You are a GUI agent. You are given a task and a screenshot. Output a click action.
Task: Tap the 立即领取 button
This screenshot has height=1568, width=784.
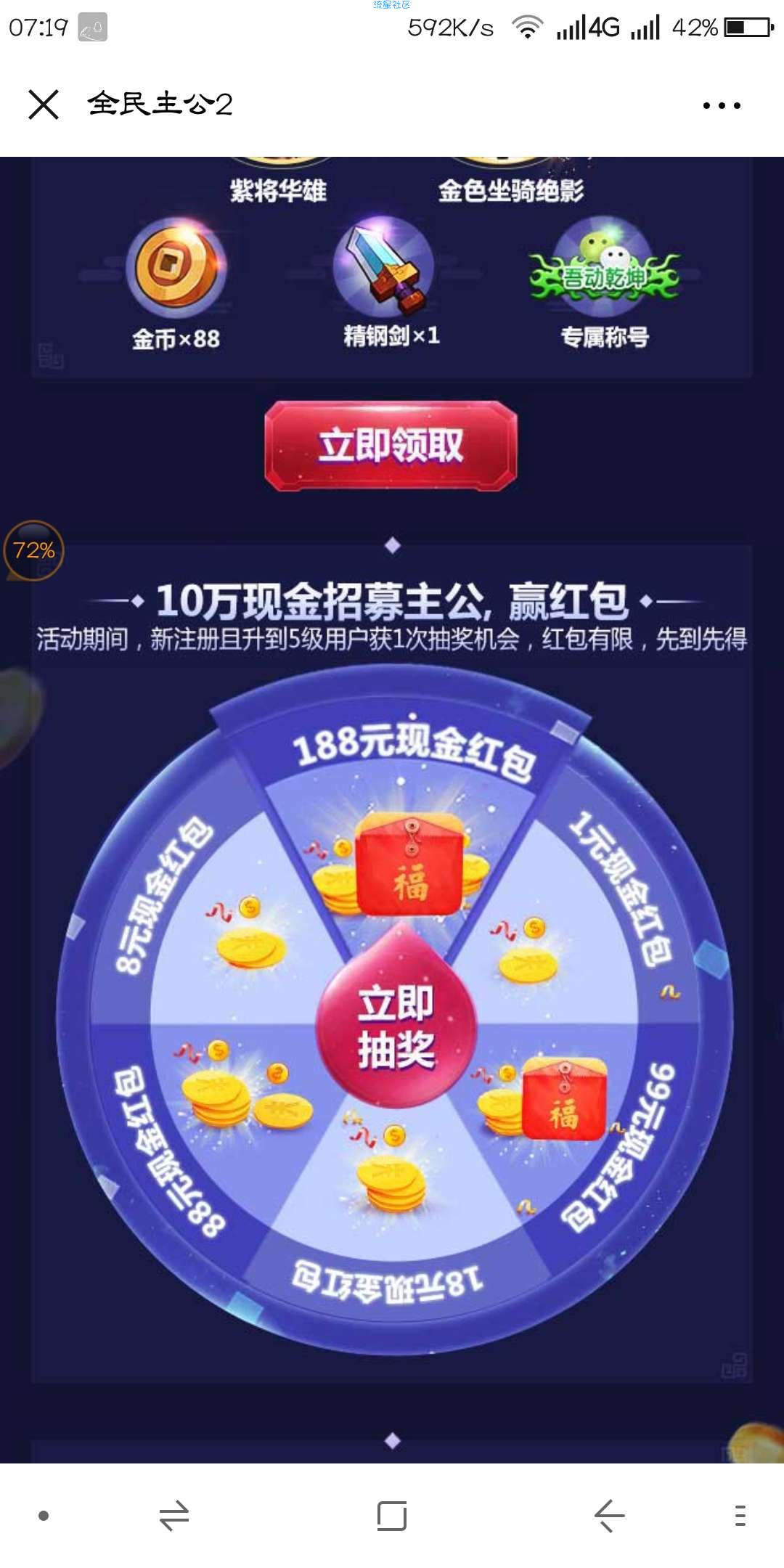coord(391,446)
